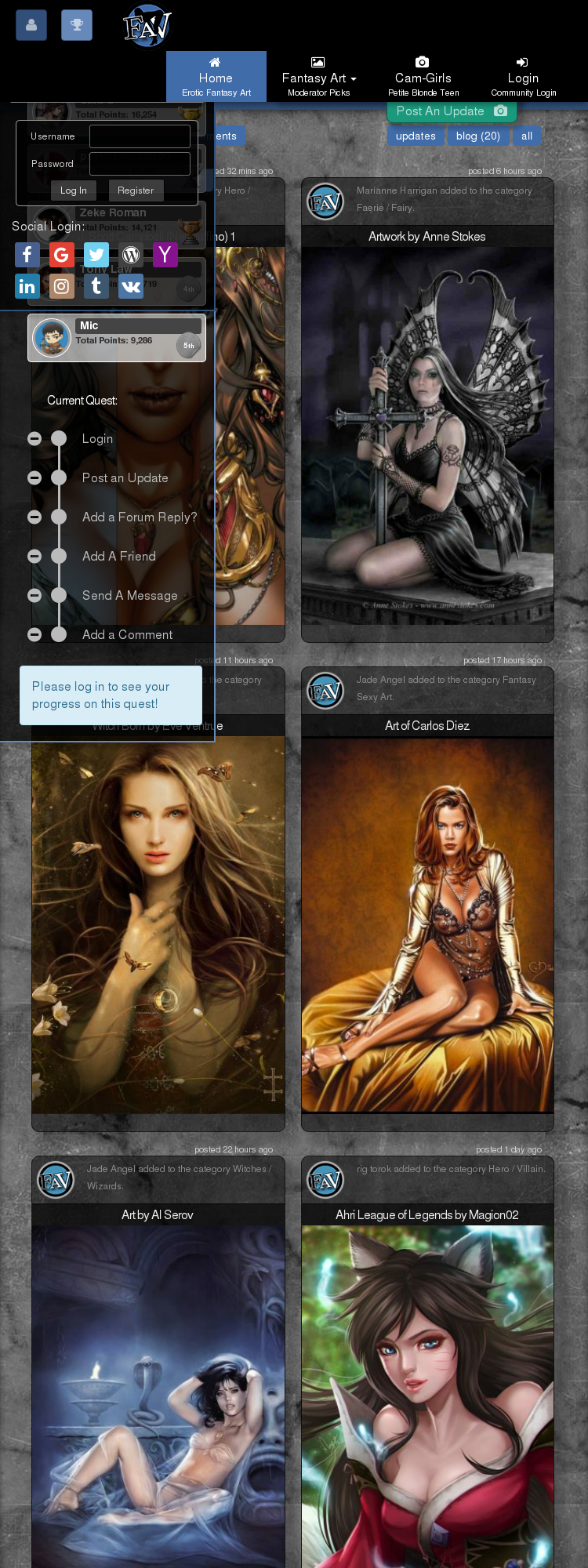Open the Cam-Girls tab
588x1568 pixels.
[x=423, y=77]
